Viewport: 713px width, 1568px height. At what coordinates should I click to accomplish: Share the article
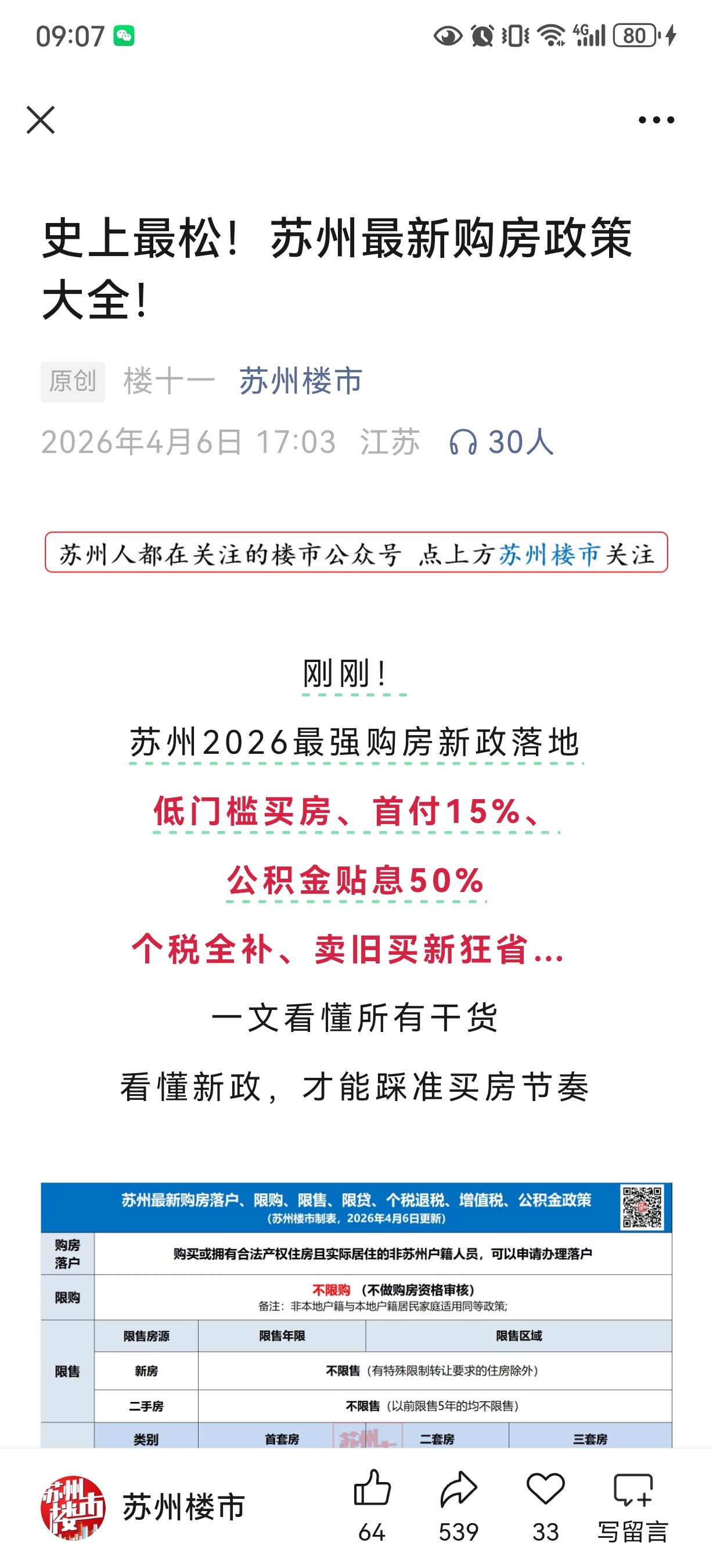pyautogui.click(x=458, y=1490)
